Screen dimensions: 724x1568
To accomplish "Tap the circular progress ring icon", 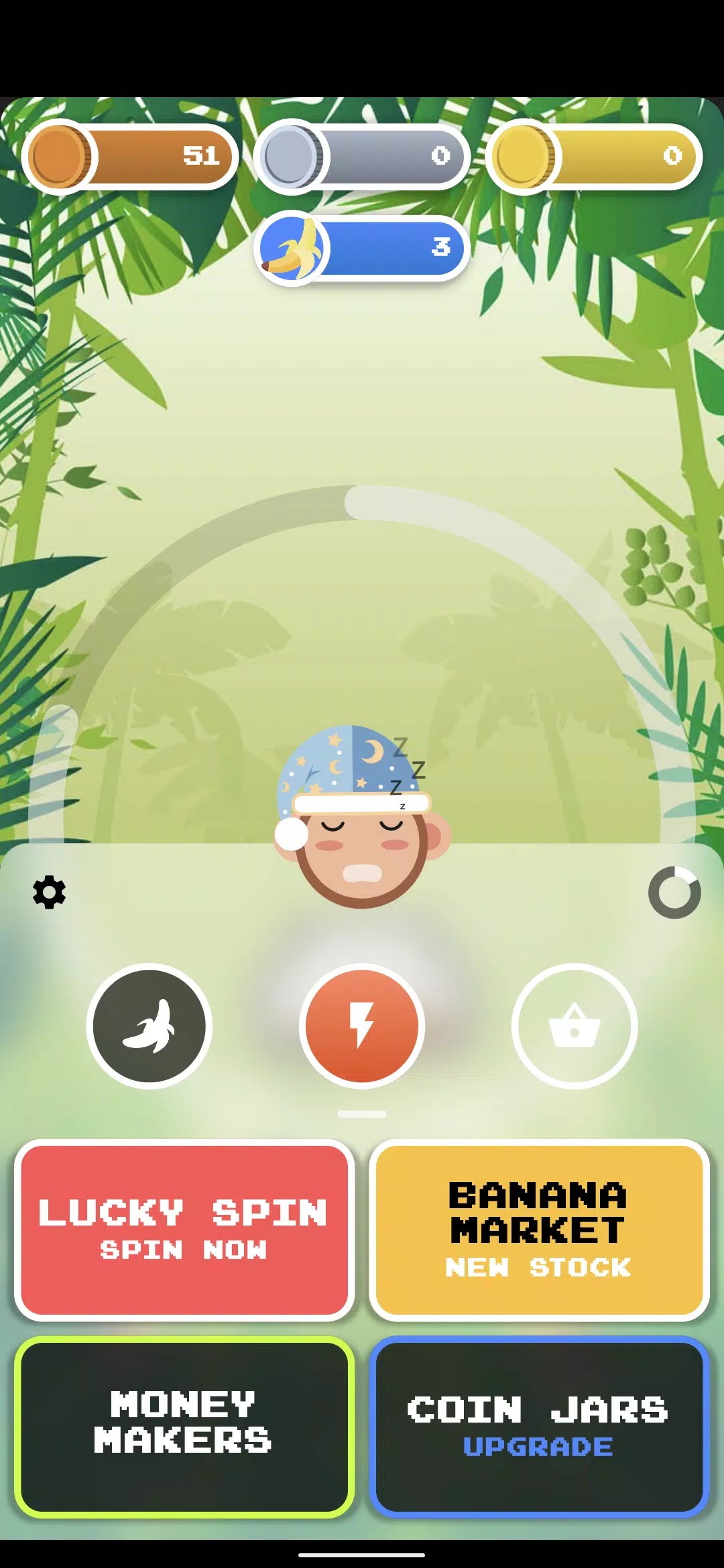I will click(x=674, y=893).
